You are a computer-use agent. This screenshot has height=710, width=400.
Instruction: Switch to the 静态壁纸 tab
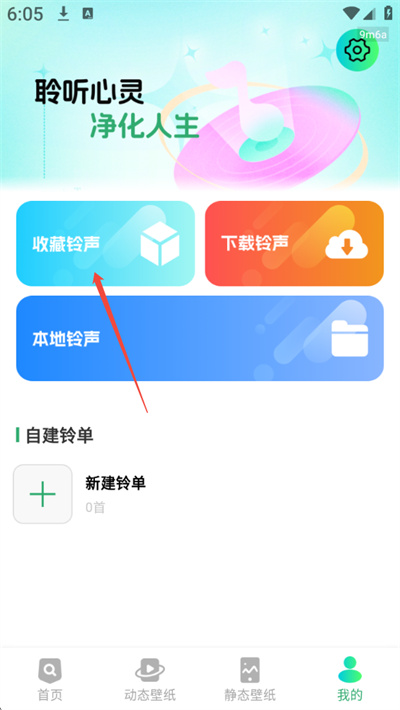coord(250,679)
